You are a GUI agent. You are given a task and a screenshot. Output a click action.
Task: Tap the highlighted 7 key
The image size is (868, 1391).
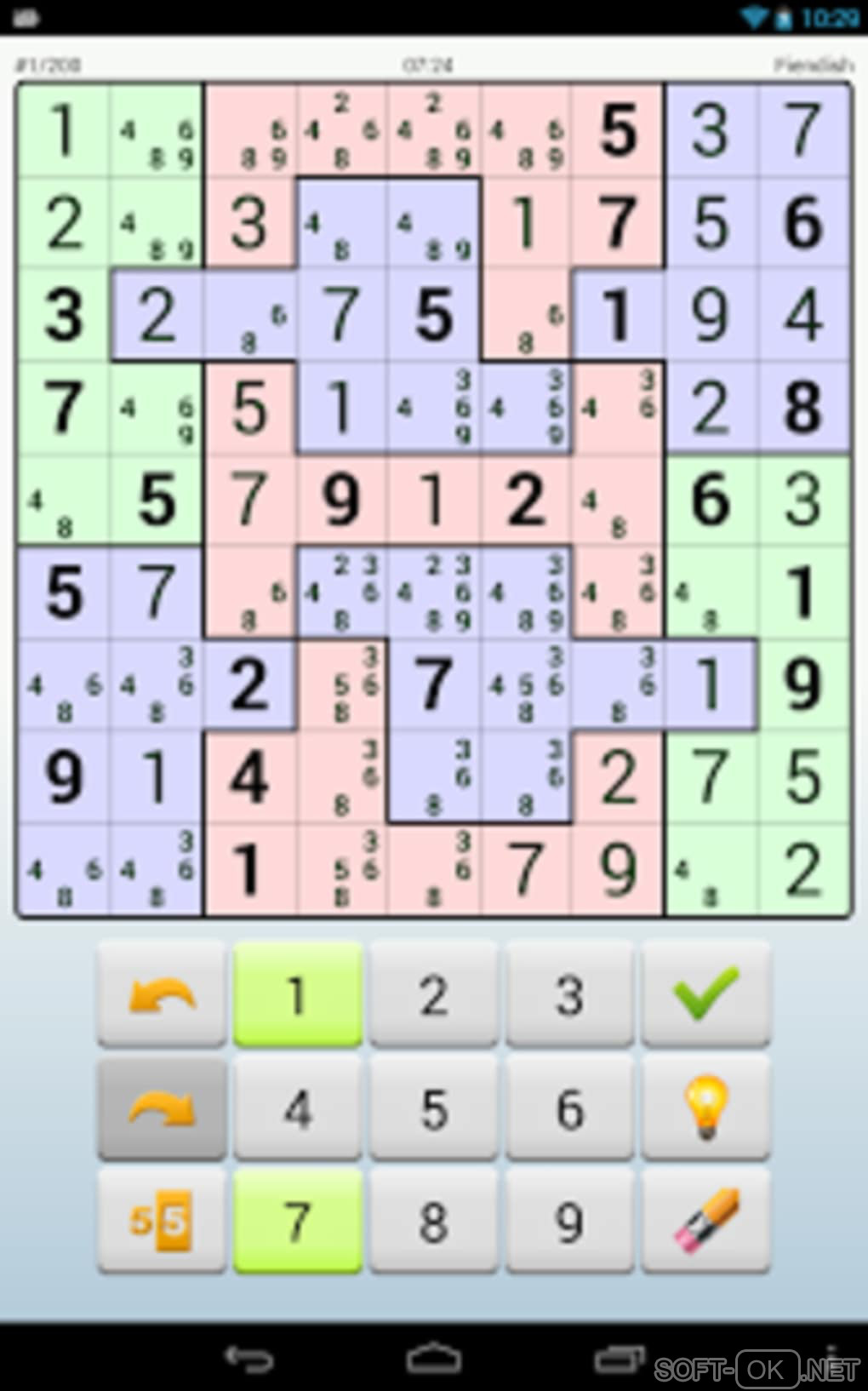pyautogui.click(x=298, y=1221)
